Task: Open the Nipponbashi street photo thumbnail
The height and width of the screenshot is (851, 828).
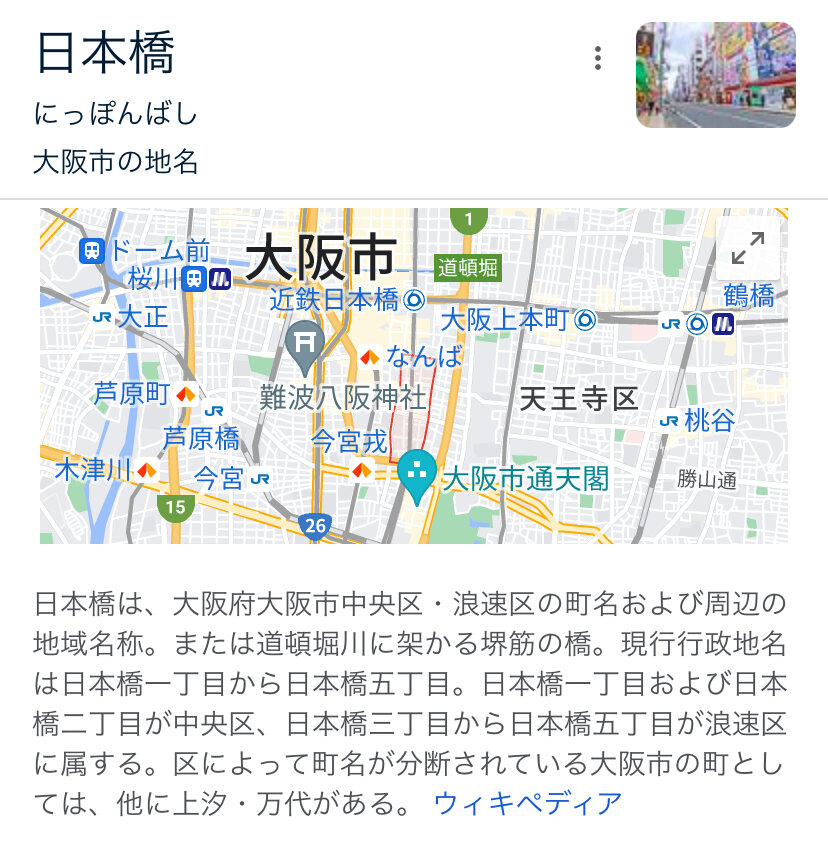Action: (x=716, y=75)
